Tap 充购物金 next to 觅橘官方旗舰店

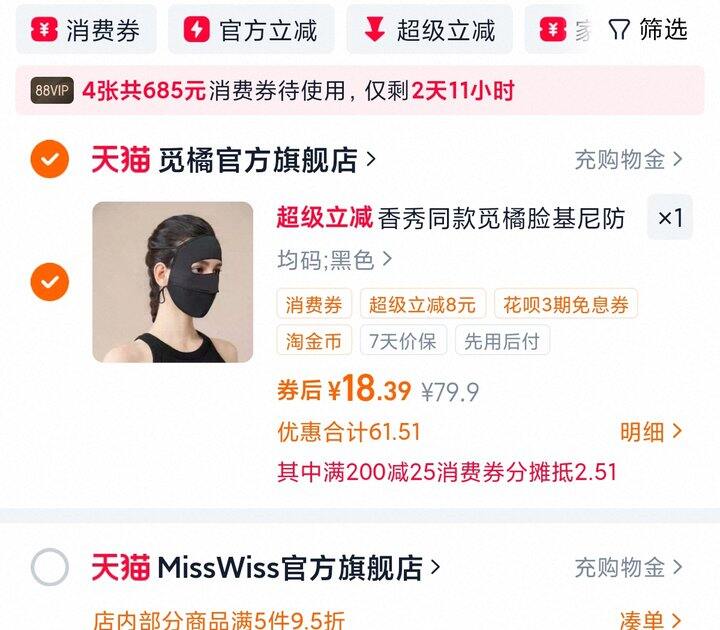point(628,159)
